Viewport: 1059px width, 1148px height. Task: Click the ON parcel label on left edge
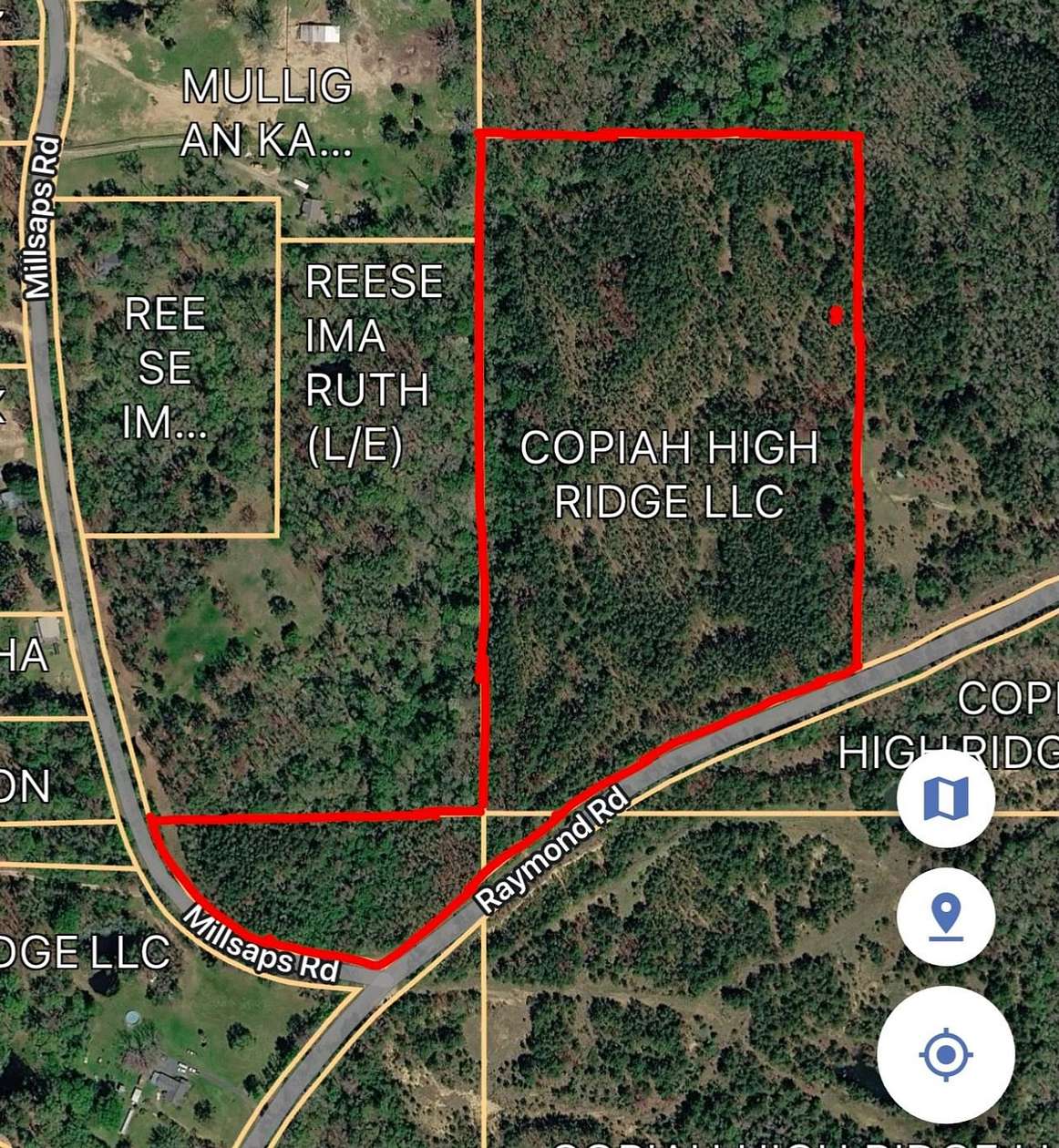[x=24, y=784]
